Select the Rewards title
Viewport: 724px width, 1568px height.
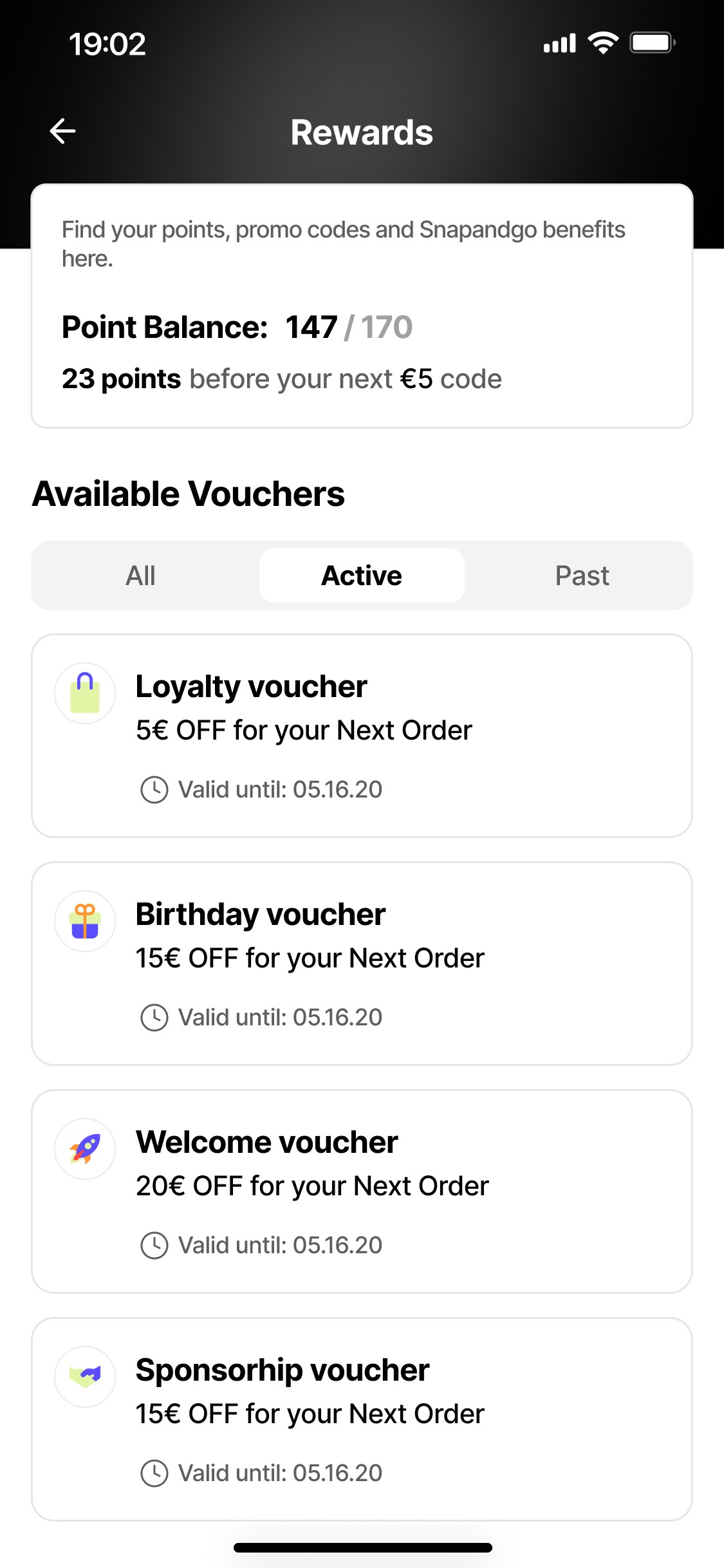[x=362, y=132]
